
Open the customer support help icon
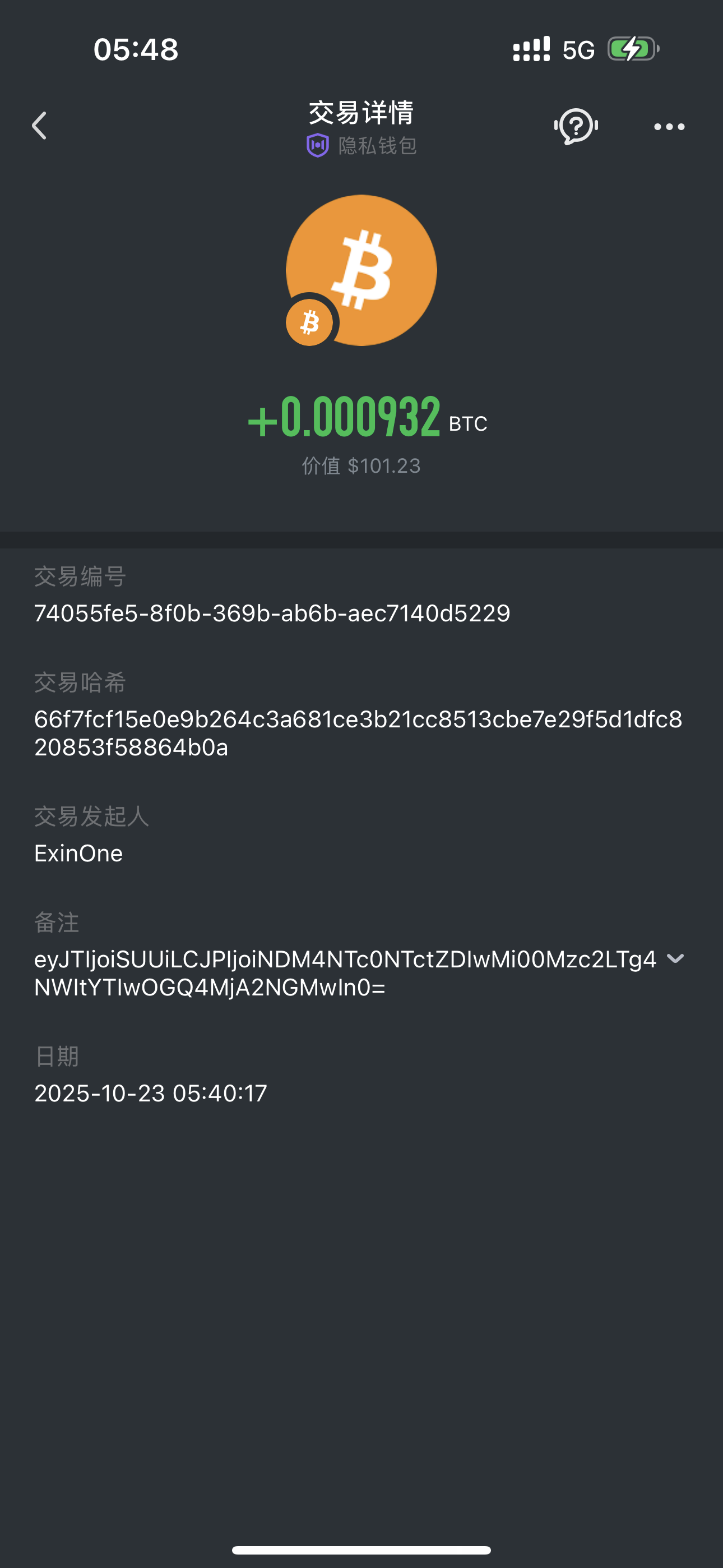pyautogui.click(x=576, y=126)
